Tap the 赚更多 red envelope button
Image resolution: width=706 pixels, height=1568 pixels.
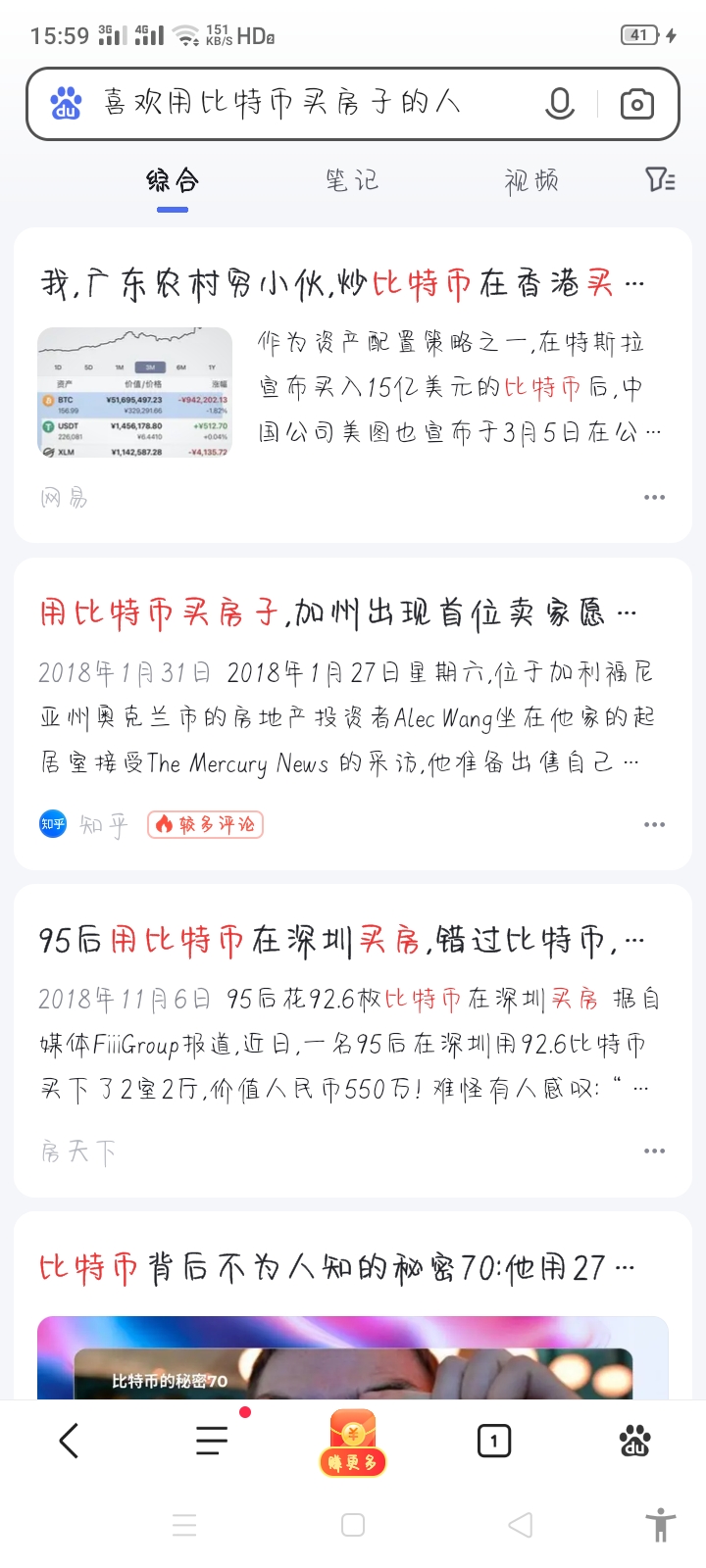(x=353, y=1443)
